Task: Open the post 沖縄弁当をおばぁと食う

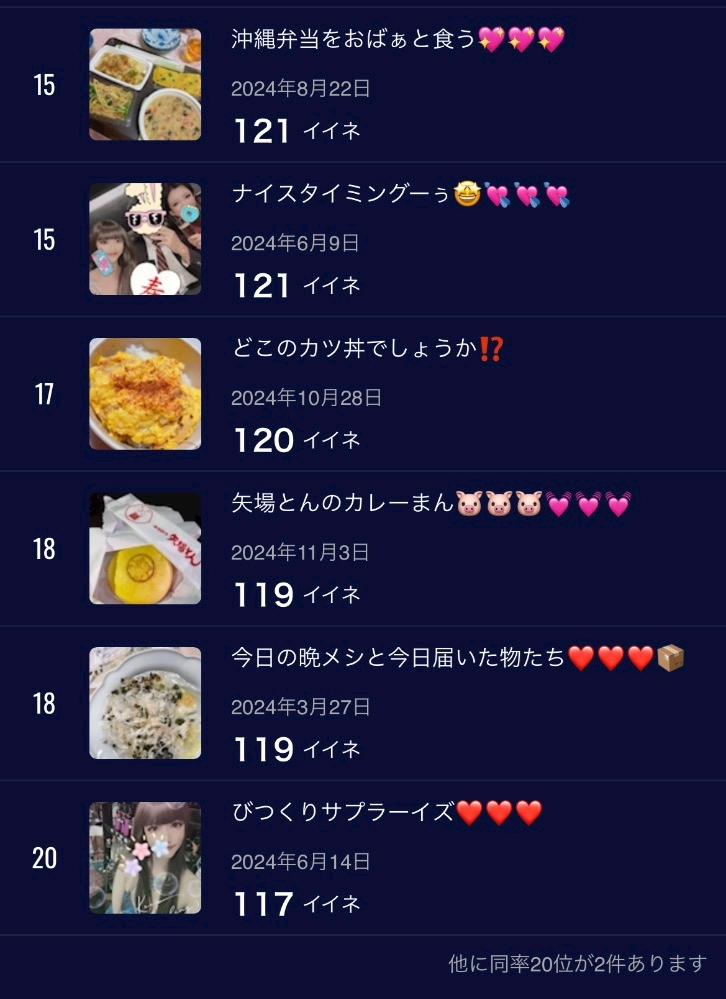Action: (353, 41)
